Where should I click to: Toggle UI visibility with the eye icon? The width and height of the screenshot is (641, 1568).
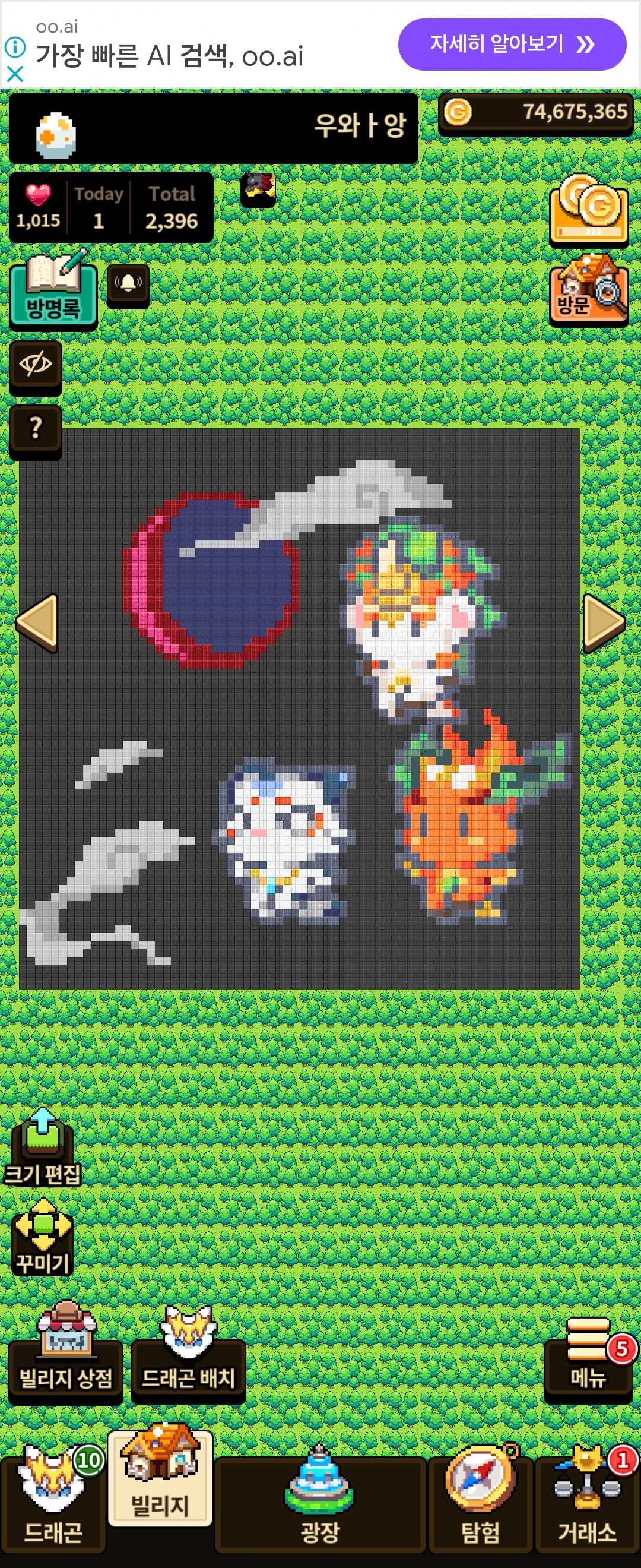coord(35,365)
